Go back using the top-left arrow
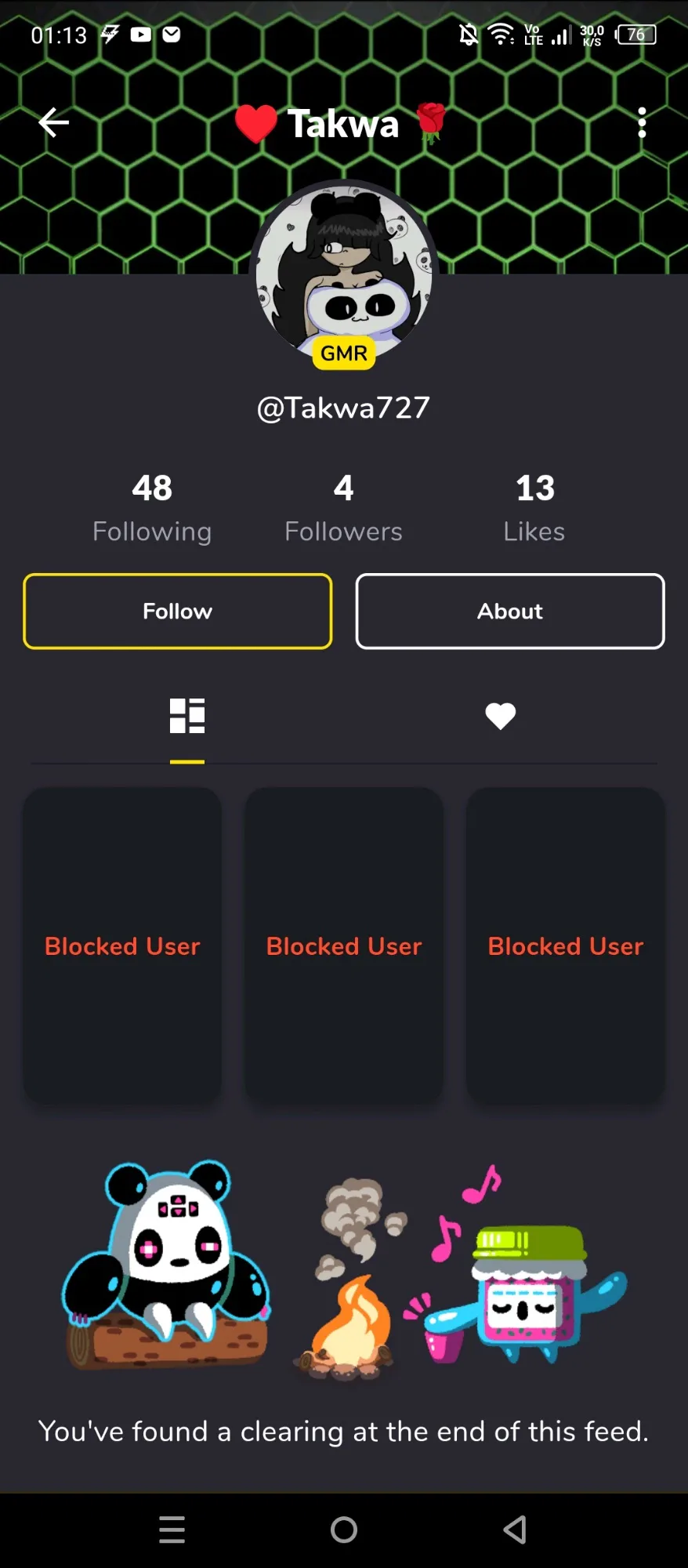The height and width of the screenshot is (1568, 688). 53,122
